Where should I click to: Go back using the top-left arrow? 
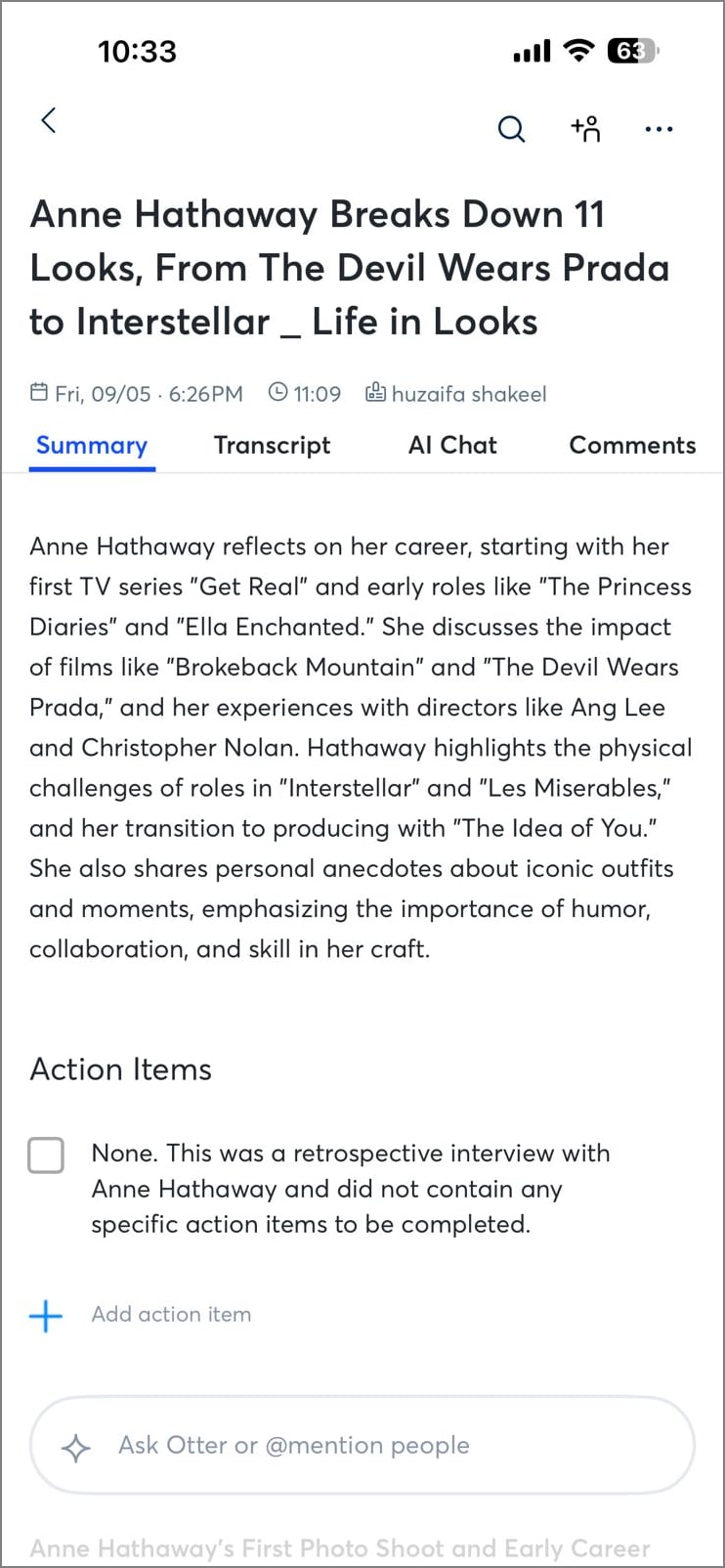[x=49, y=121]
